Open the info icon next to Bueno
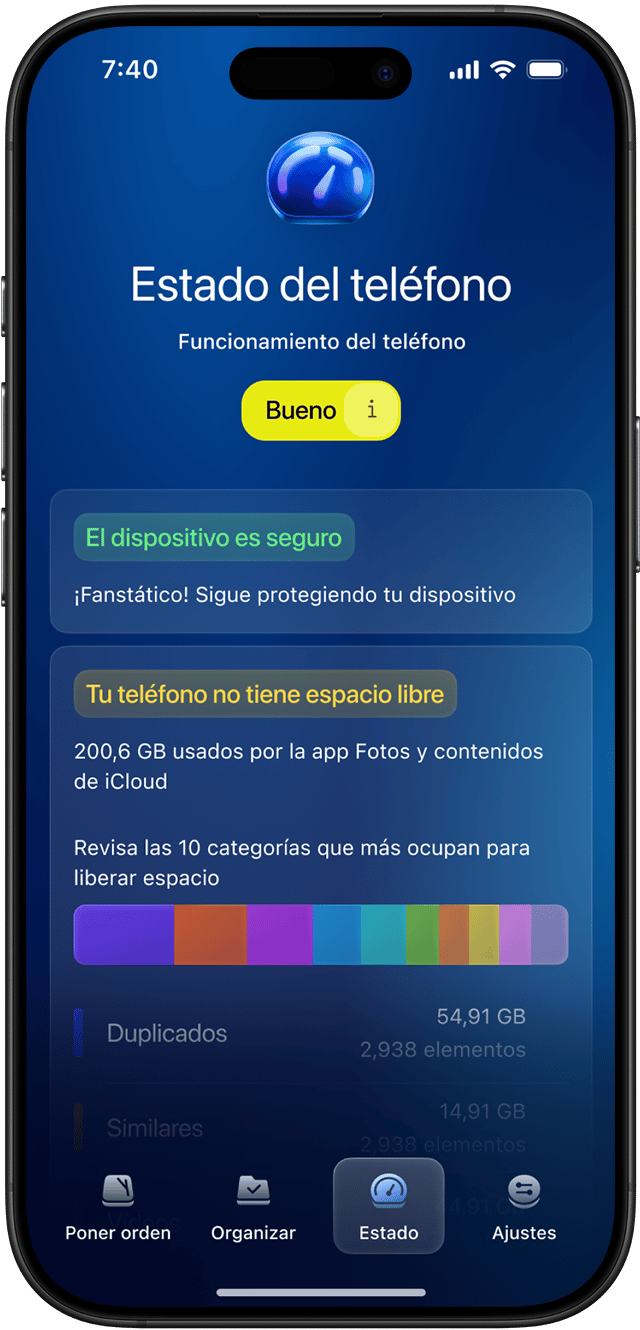 372,410
